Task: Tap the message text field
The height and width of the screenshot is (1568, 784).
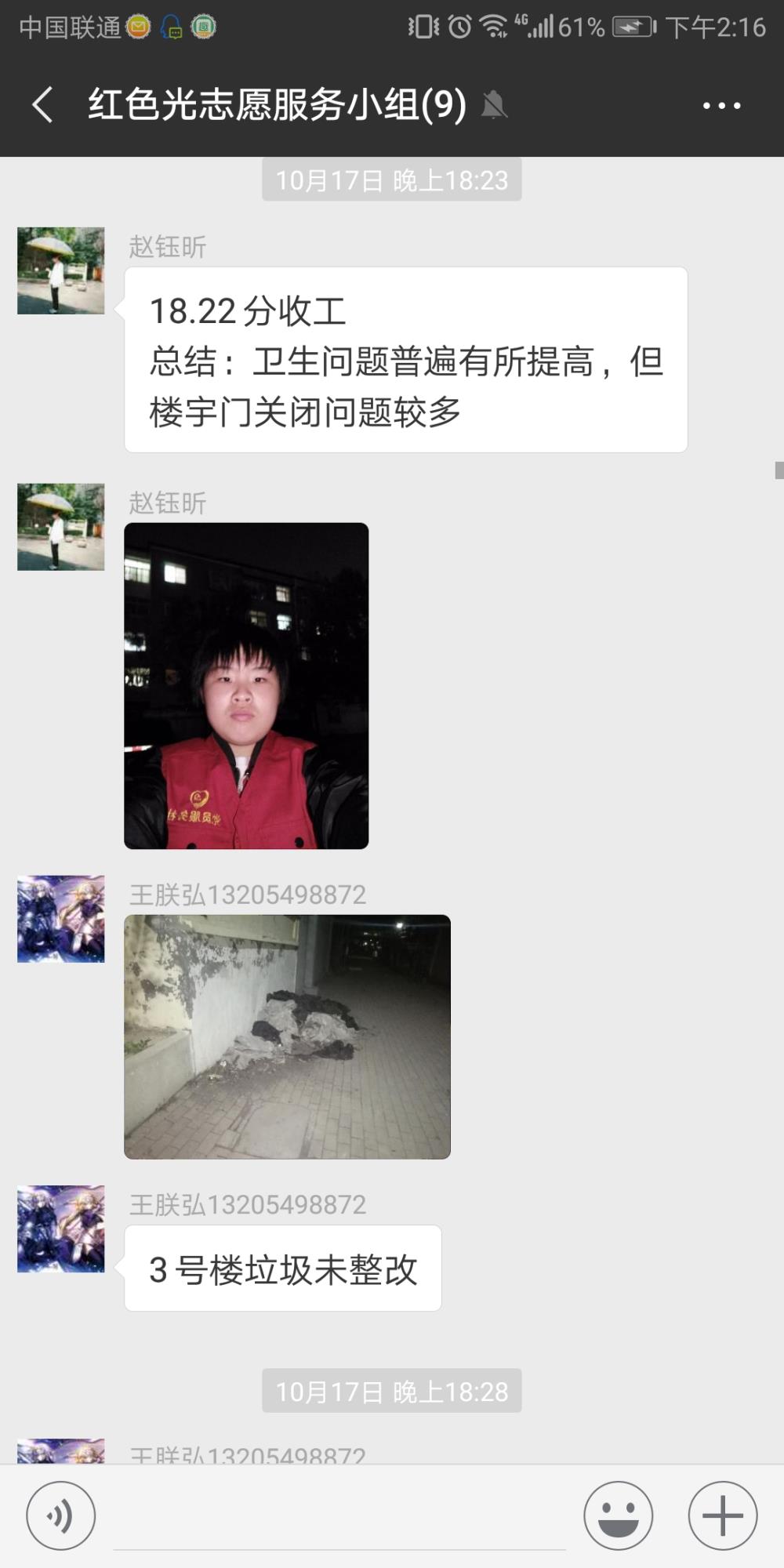Action: [339, 1517]
